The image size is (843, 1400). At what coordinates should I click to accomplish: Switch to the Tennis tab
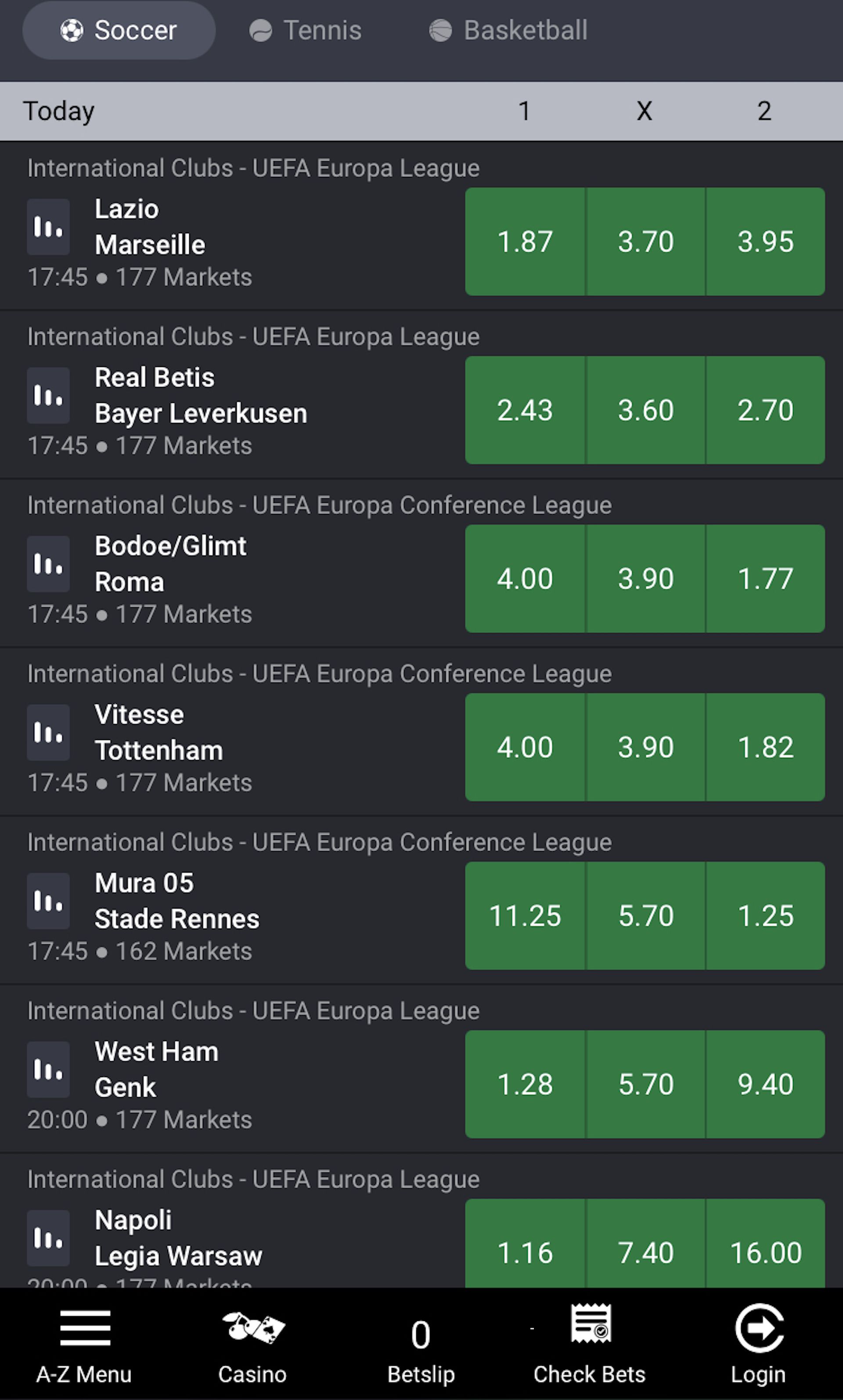306,30
